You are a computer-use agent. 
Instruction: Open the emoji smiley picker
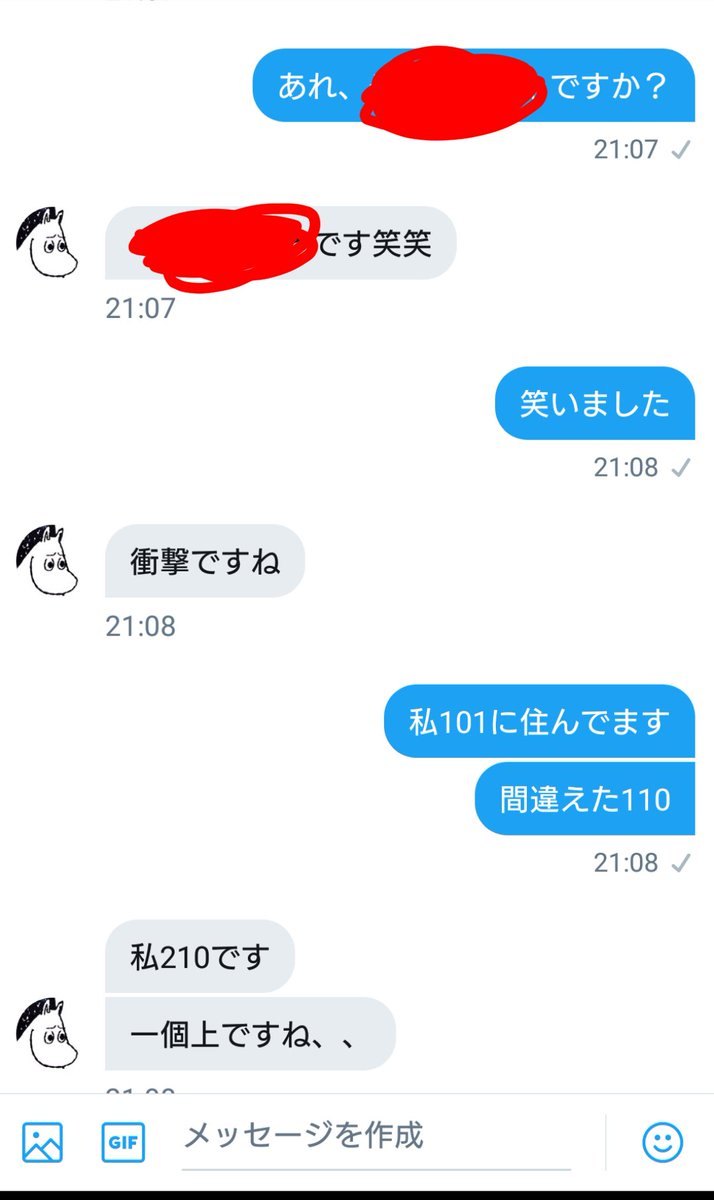(x=662, y=1141)
